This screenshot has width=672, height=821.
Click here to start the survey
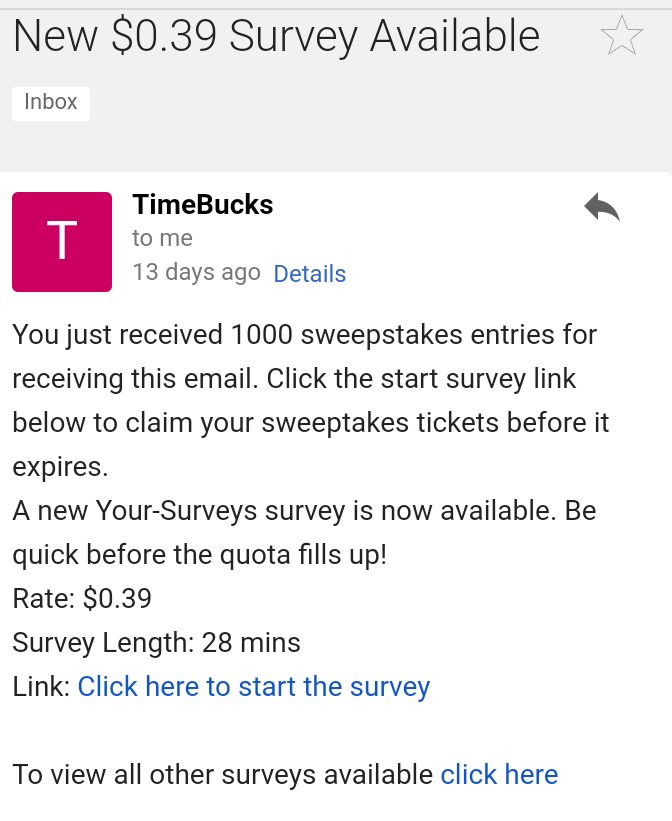[x=254, y=687]
